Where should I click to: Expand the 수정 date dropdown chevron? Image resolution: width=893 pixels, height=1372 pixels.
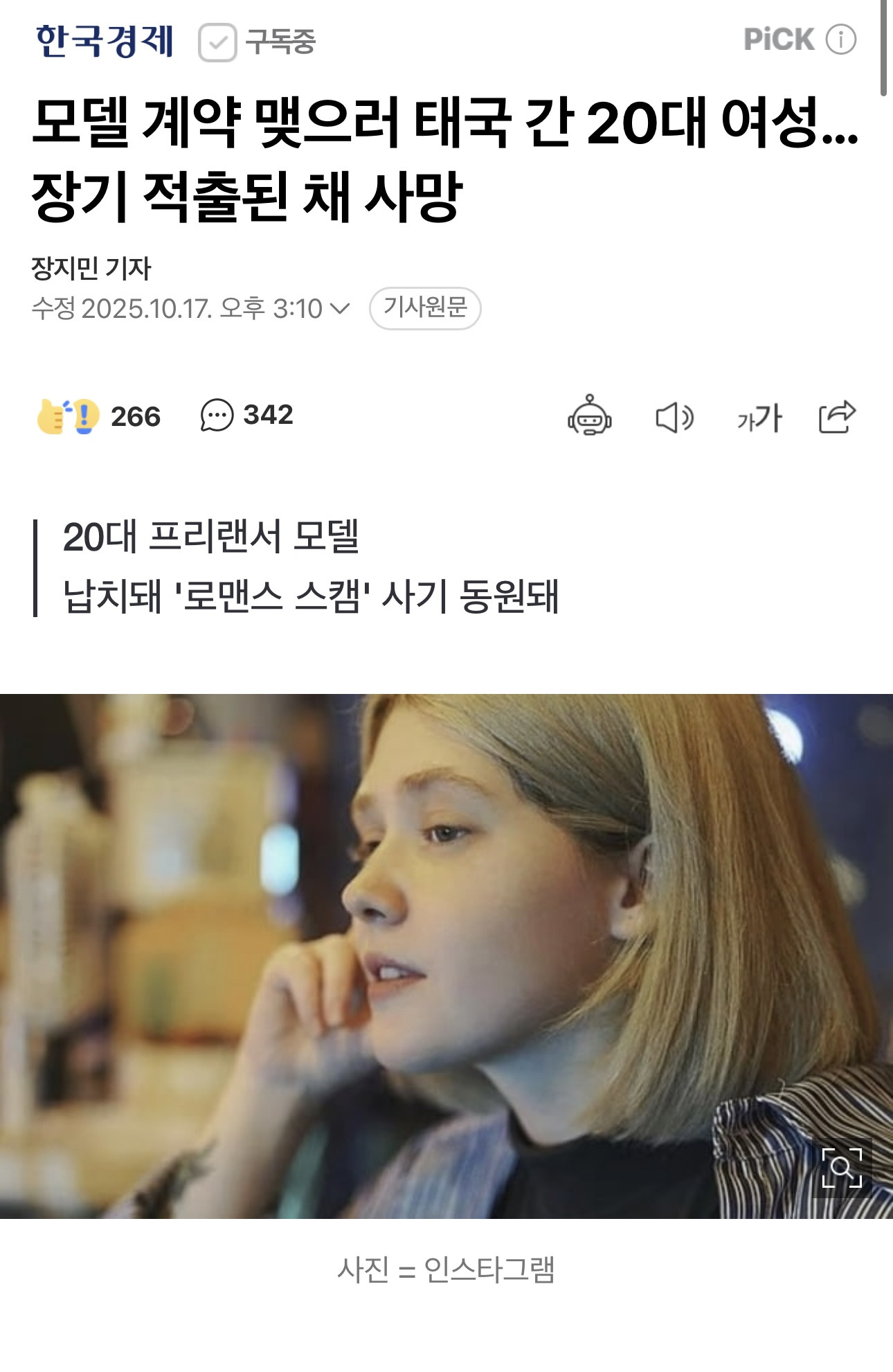click(x=340, y=308)
